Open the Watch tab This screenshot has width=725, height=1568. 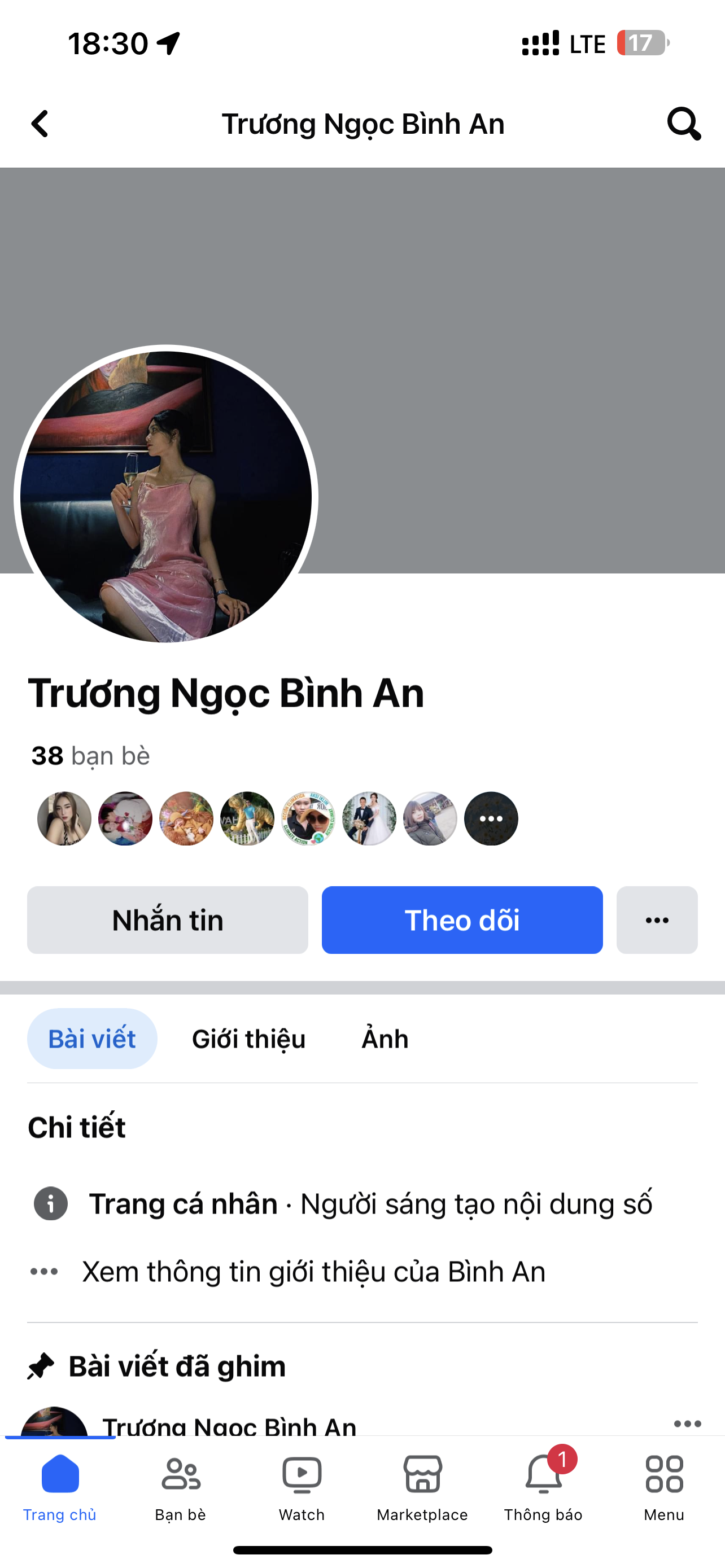(x=302, y=1486)
